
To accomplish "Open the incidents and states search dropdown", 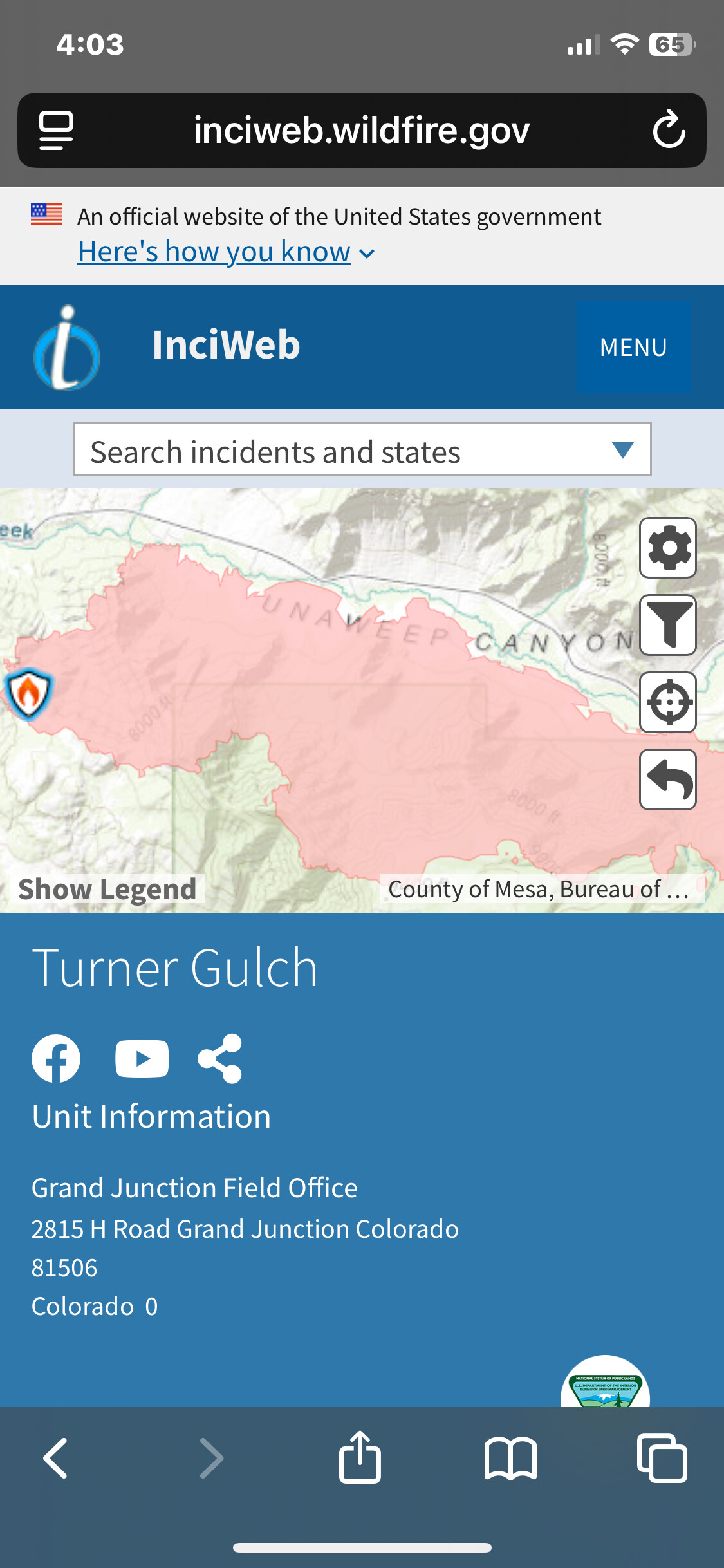I will (x=362, y=450).
